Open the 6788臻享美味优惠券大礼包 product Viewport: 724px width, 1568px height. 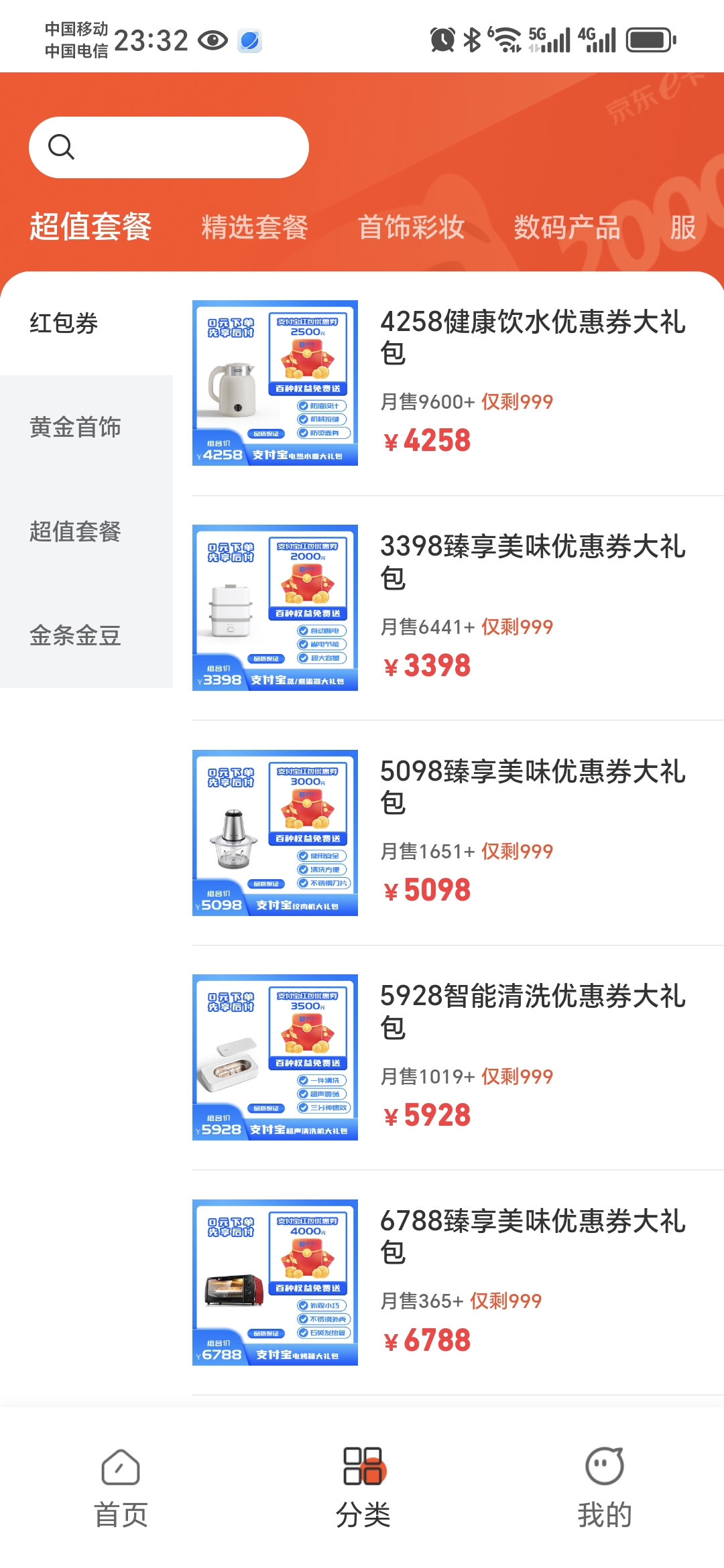(458, 1283)
